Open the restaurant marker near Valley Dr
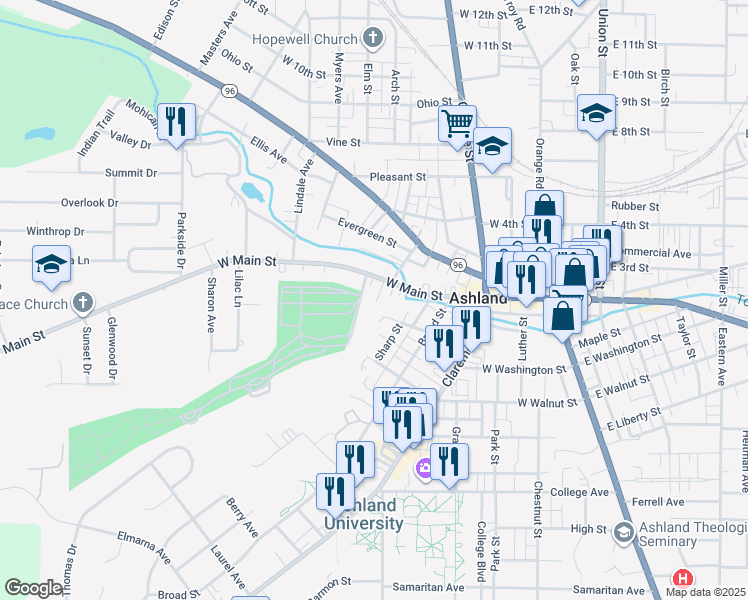The height and width of the screenshot is (600, 748). [x=176, y=124]
